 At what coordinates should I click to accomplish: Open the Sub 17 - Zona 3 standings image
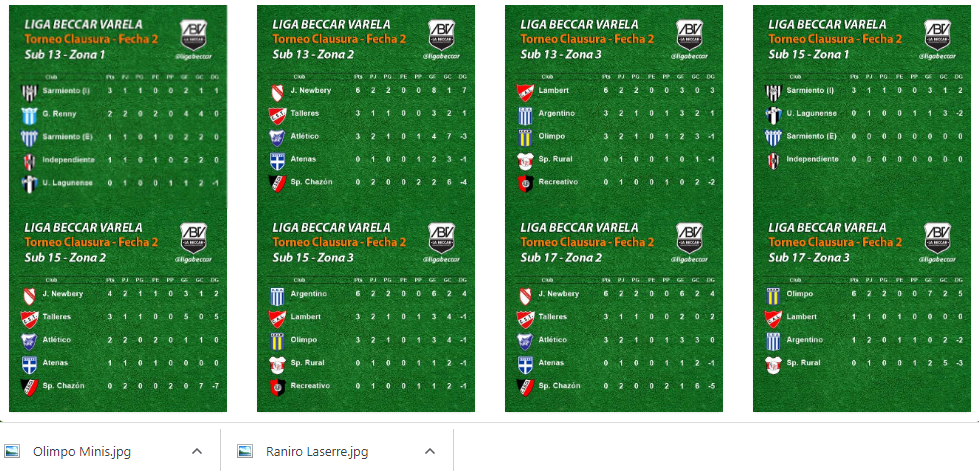(x=862, y=310)
